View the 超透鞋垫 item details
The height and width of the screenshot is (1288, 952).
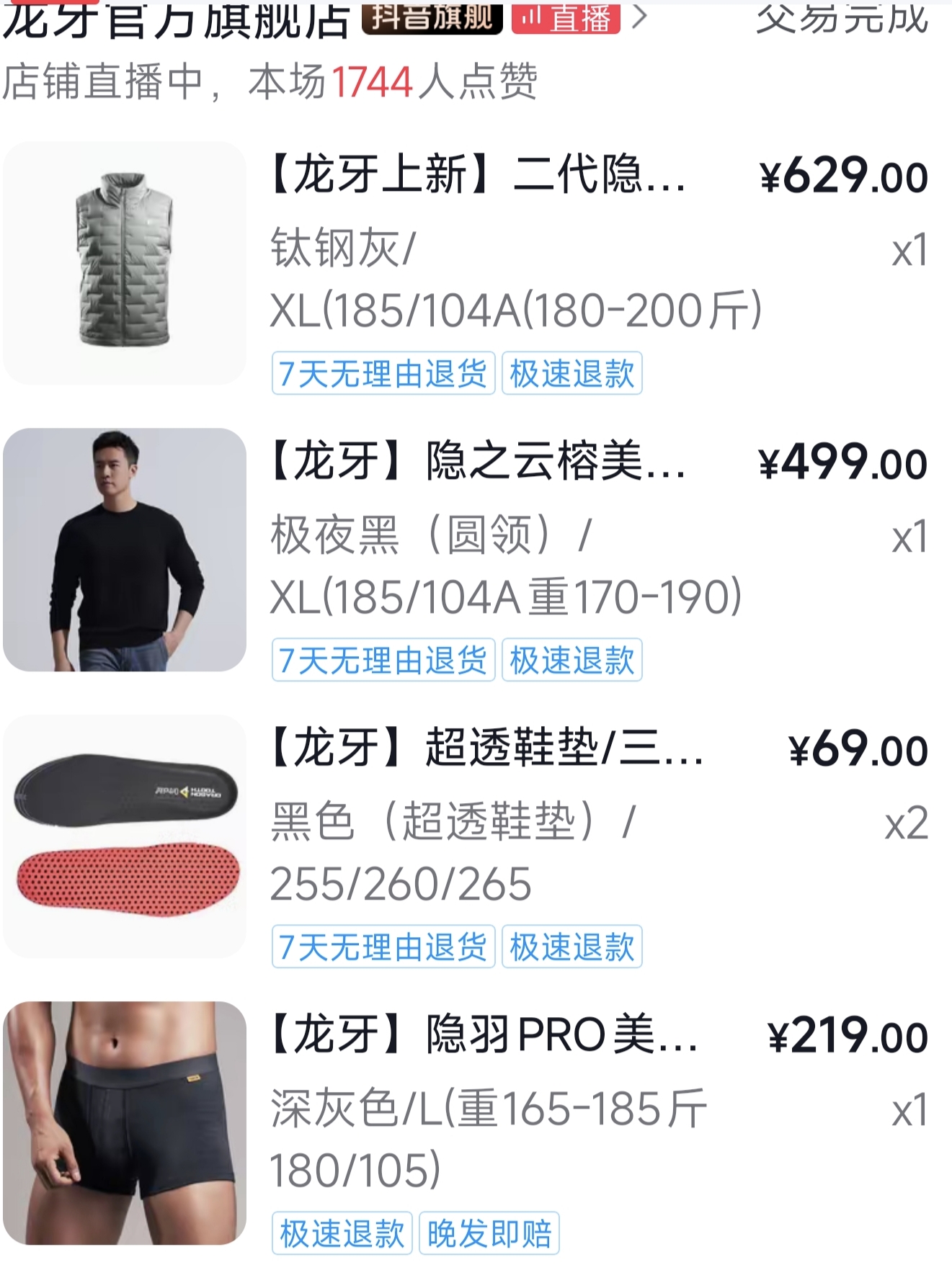[x=486, y=749]
